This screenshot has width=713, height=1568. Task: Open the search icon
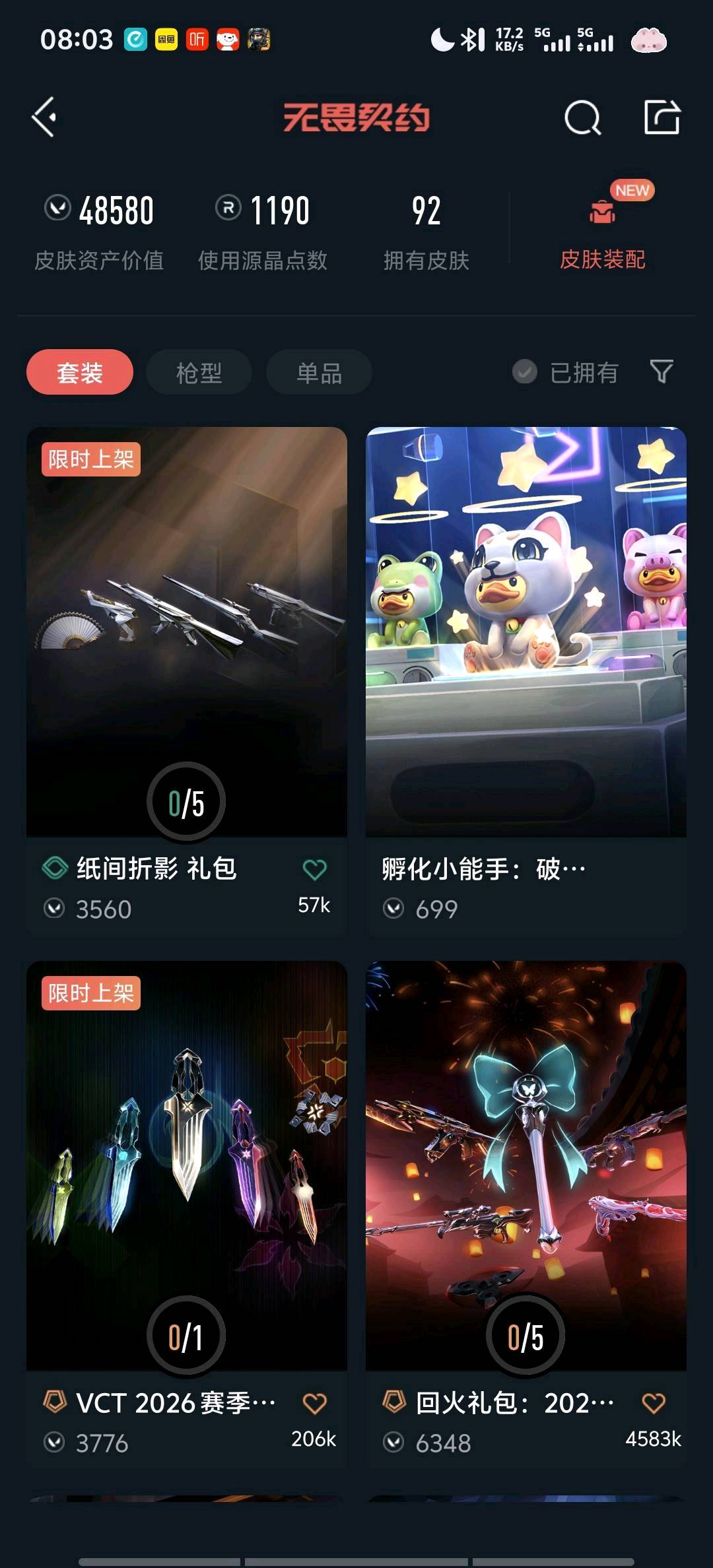(x=582, y=118)
